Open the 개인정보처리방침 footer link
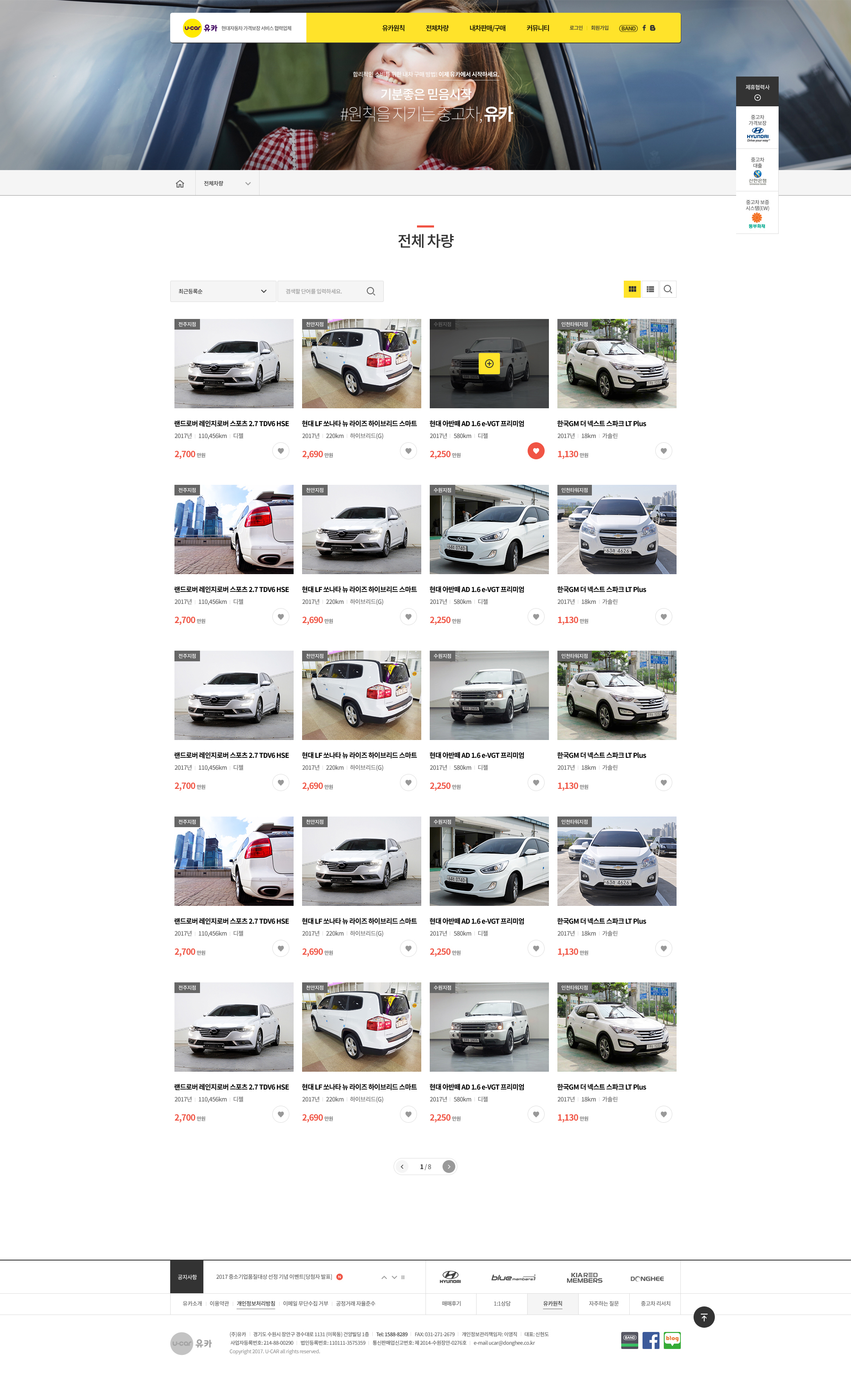 256,1303
